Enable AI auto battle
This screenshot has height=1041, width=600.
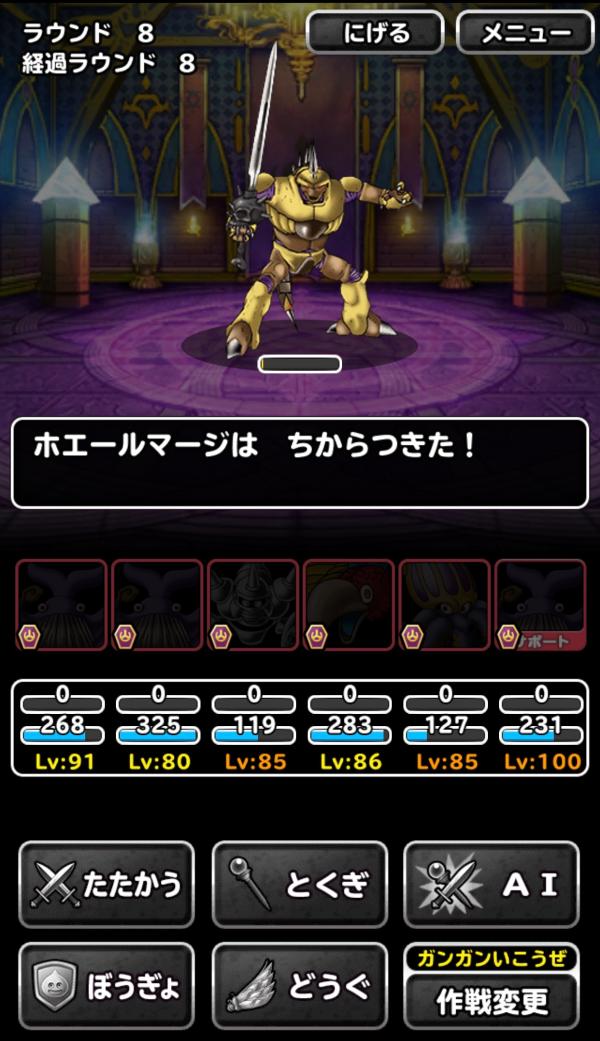coord(491,884)
